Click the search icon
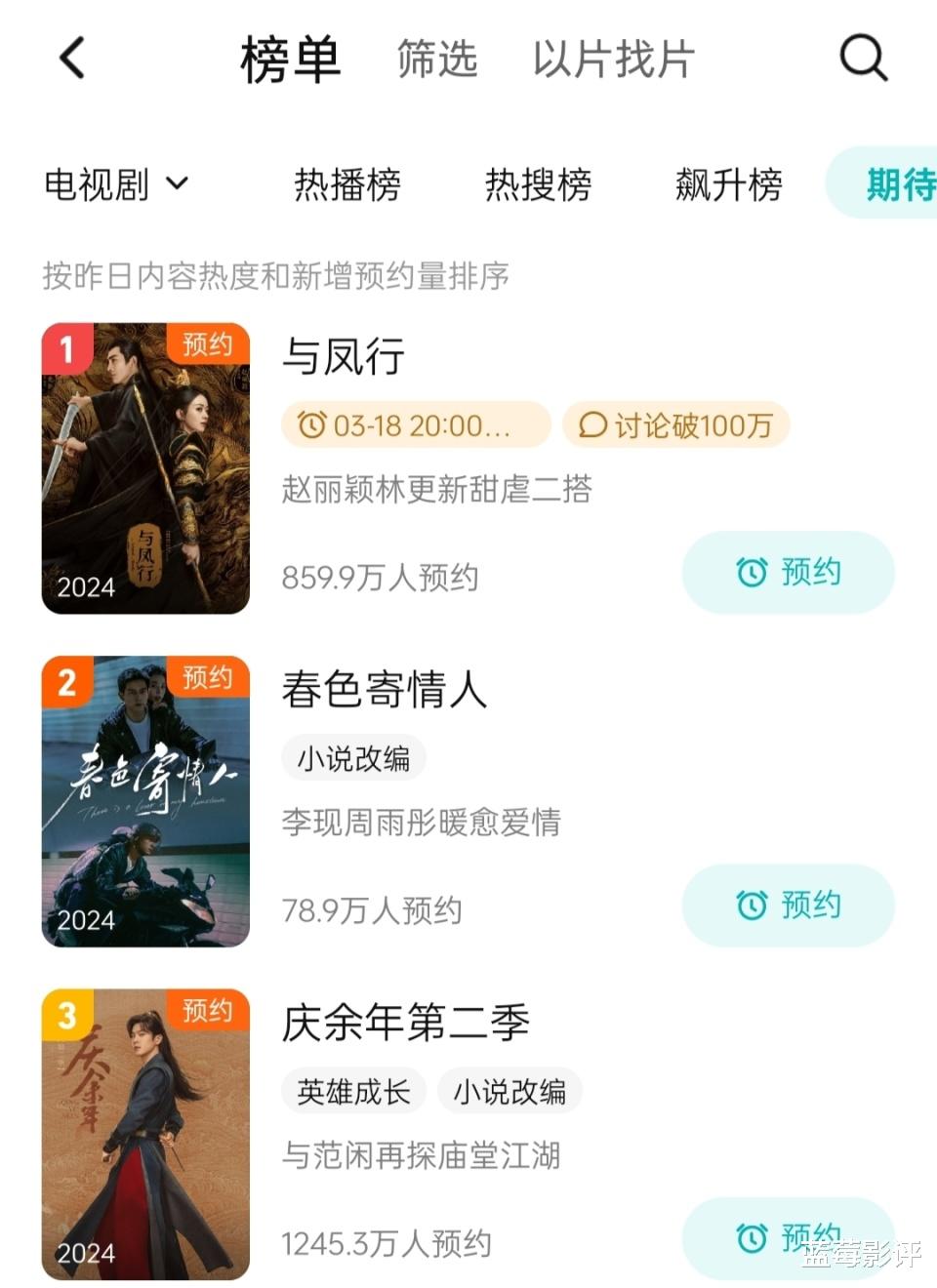Image resolution: width=937 pixels, height=1288 pixels. tap(862, 59)
